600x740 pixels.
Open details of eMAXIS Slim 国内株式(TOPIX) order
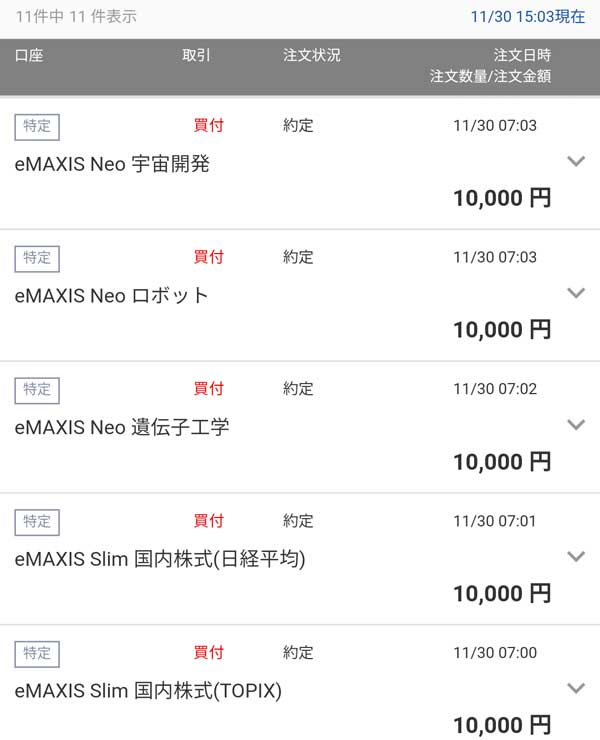tap(575, 688)
